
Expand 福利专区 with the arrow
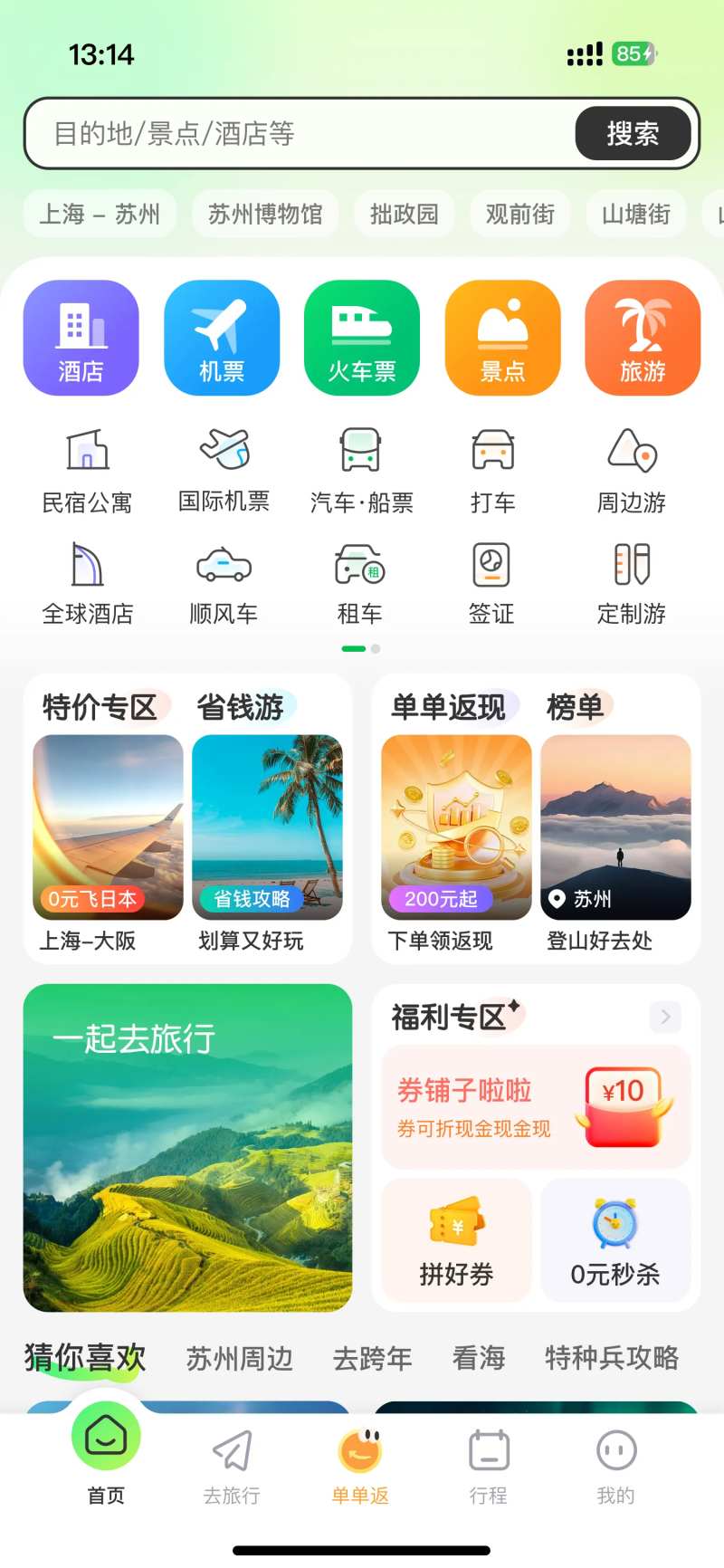click(665, 1017)
